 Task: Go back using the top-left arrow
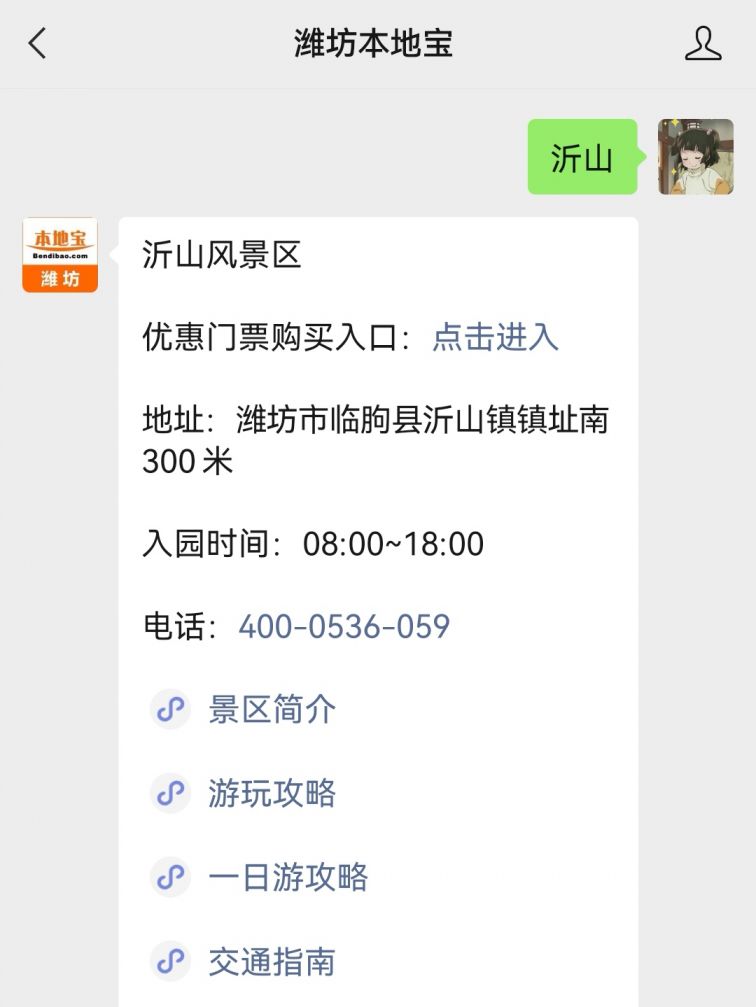click(38, 44)
